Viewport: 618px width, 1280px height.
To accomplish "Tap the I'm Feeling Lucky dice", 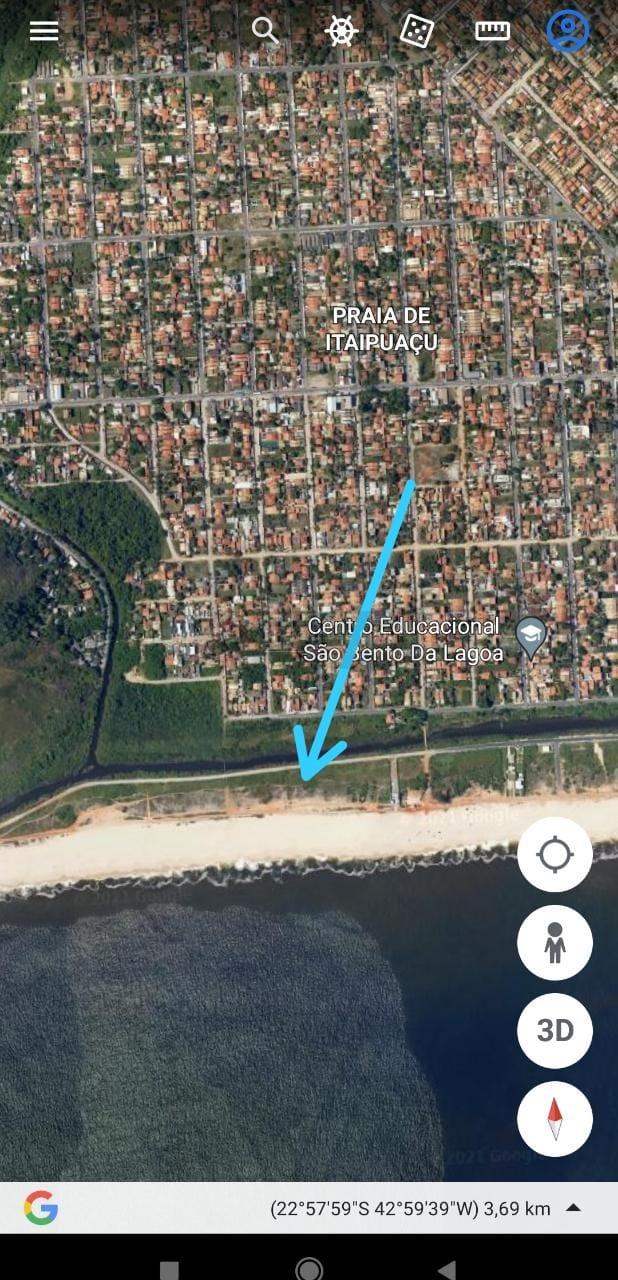I will pyautogui.click(x=416, y=30).
